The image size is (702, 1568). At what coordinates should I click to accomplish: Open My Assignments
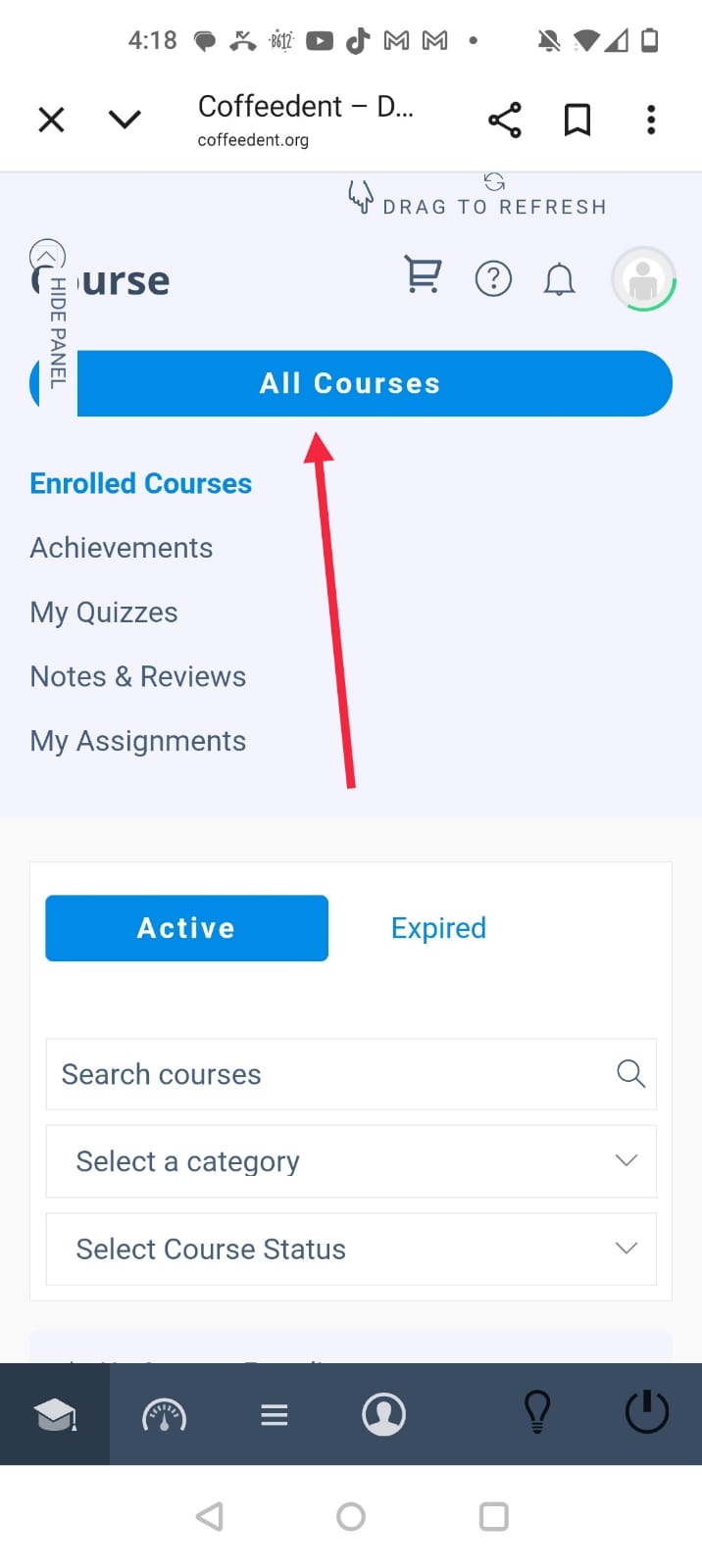pyautogui.click(x=138, y=741)
